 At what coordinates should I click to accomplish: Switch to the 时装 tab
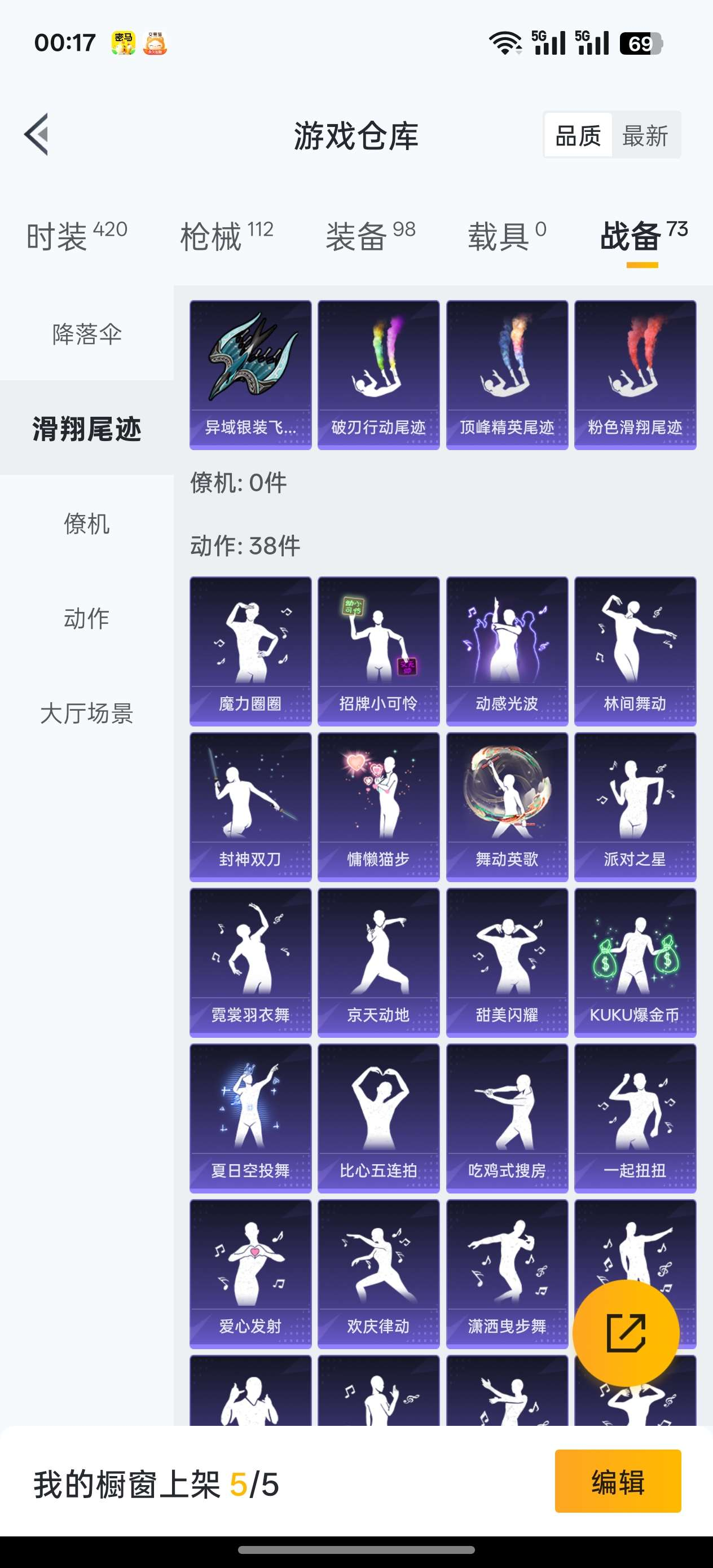[x=76, y=236]
